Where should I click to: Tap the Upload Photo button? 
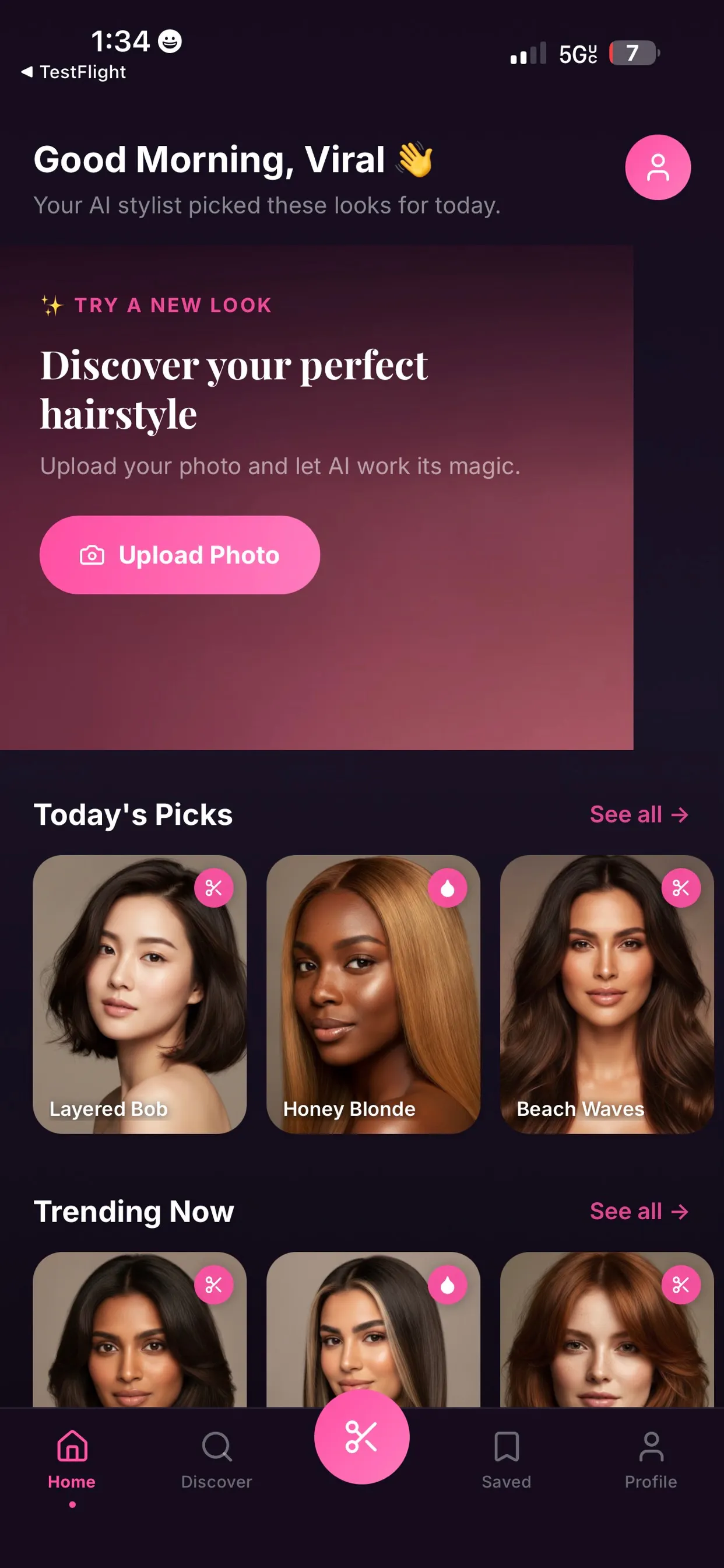tap(180, 555)
